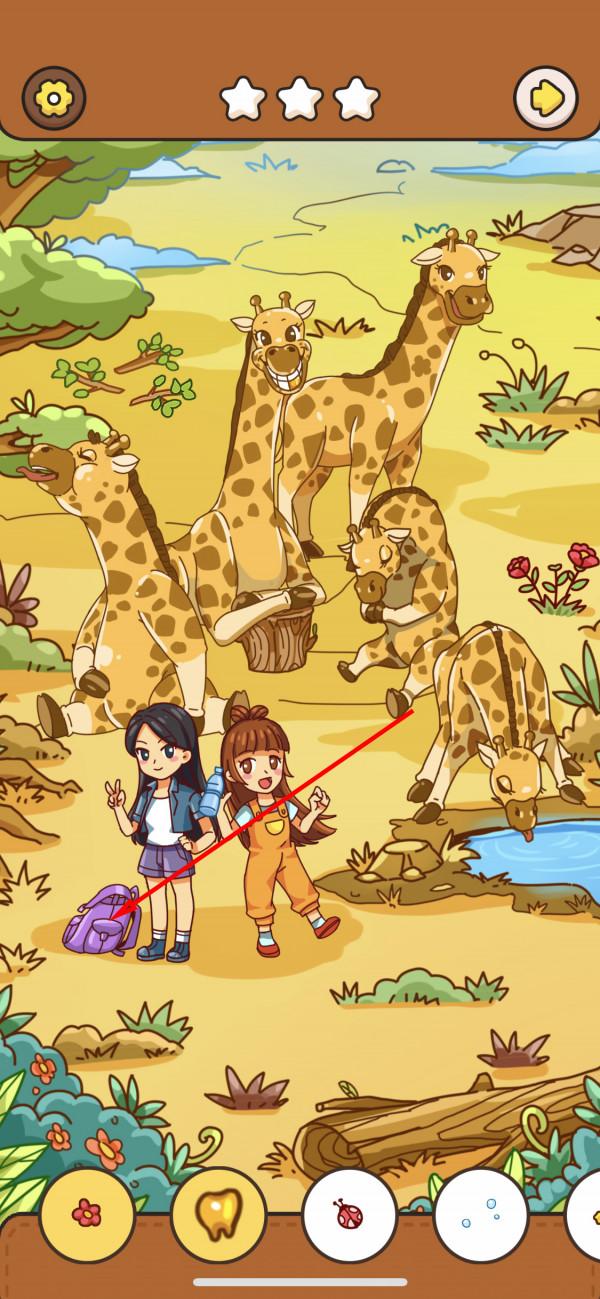This screenshot has width=600, height=1299.
Task: Select the blue bubbles item slot
Action: pos(480,1215)
